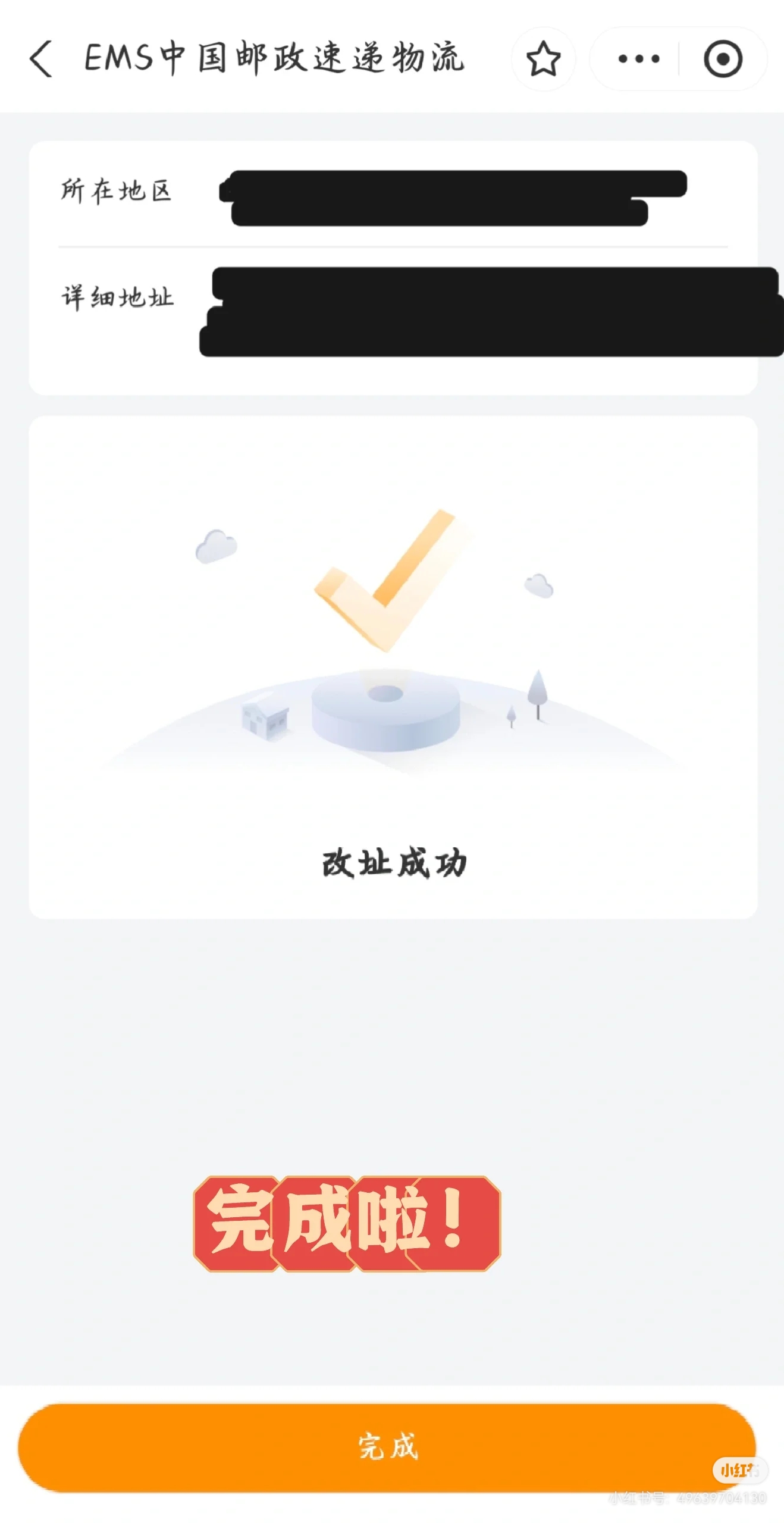The height and width of the screenshot is (1523, 784).
Task: Go back from the EMS page
Action: pyautogui.click(x=40, y=58)
